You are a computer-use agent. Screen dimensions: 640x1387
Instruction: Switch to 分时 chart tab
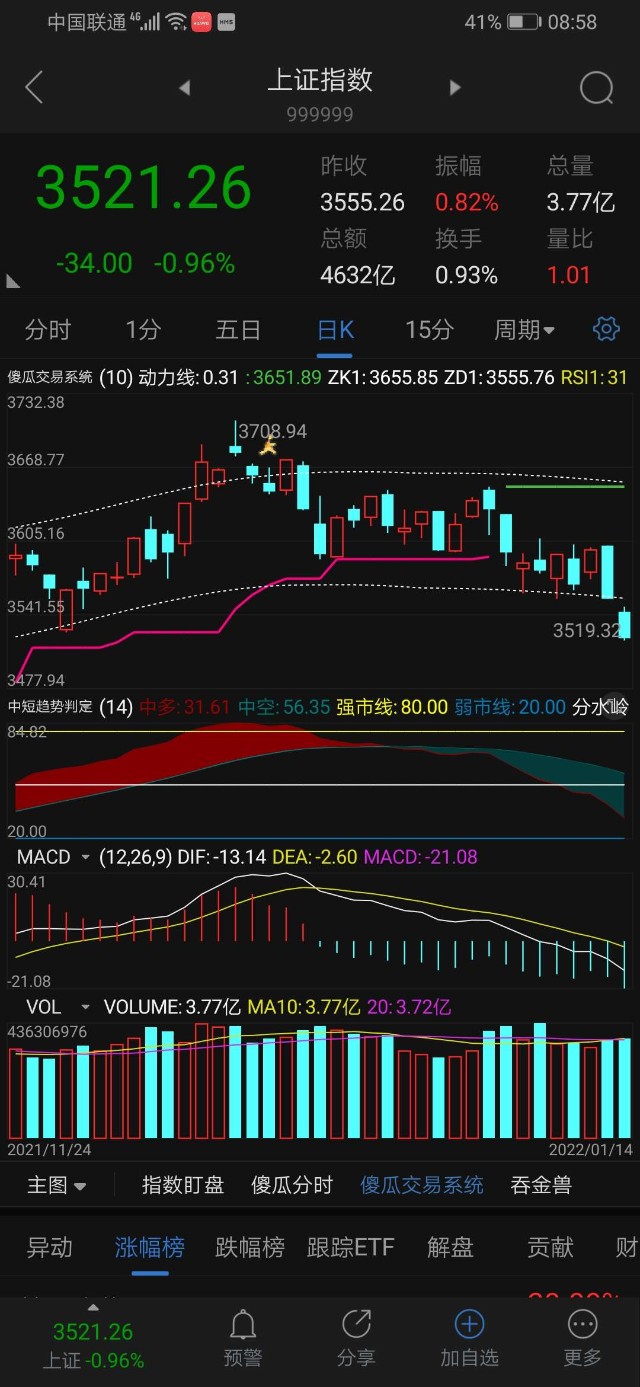48,329
